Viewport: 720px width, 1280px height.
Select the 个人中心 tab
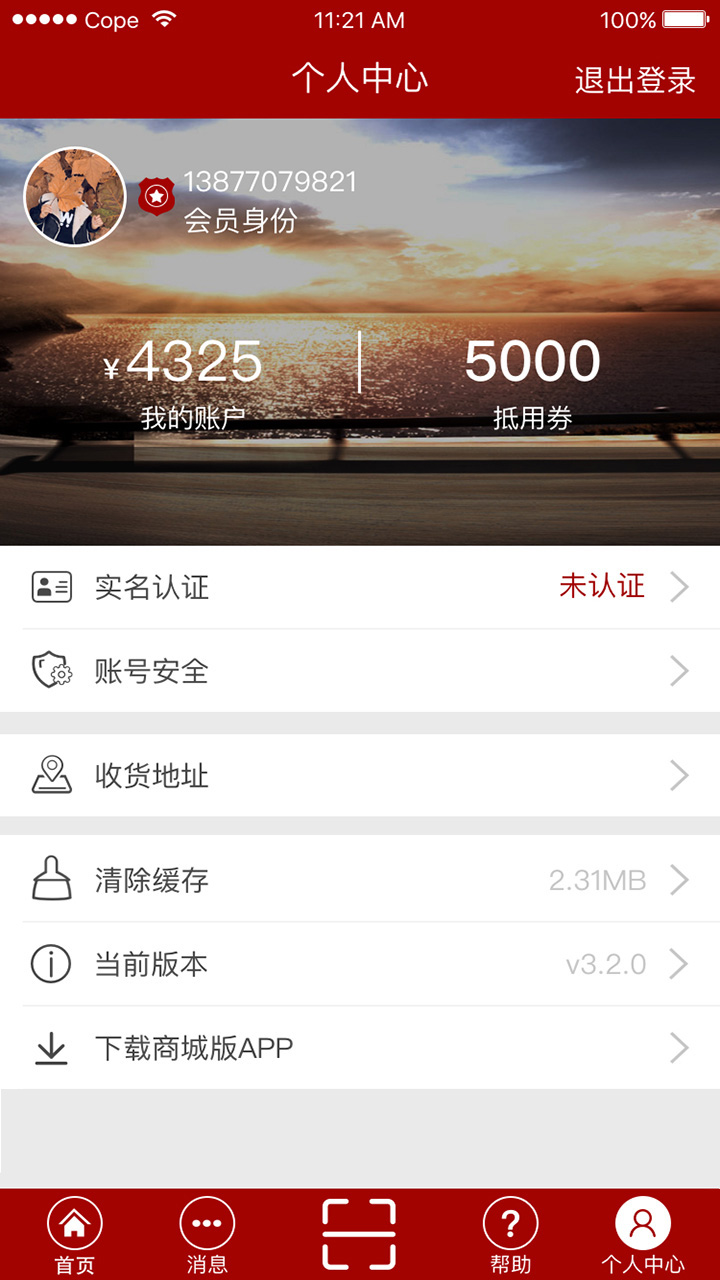pyautogui.click(x=643, y=1235)
